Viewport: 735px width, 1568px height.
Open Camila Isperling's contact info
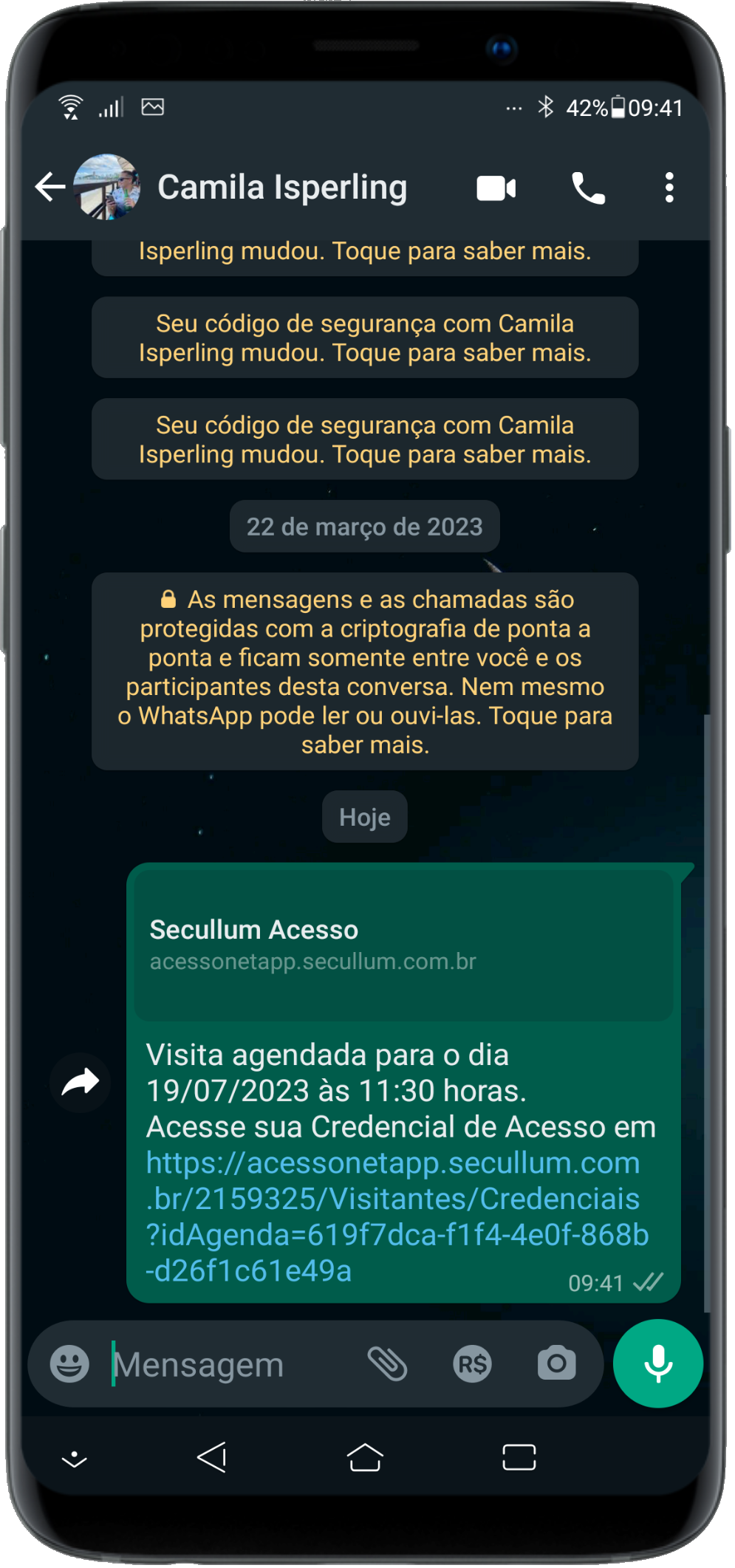point(282,188)
